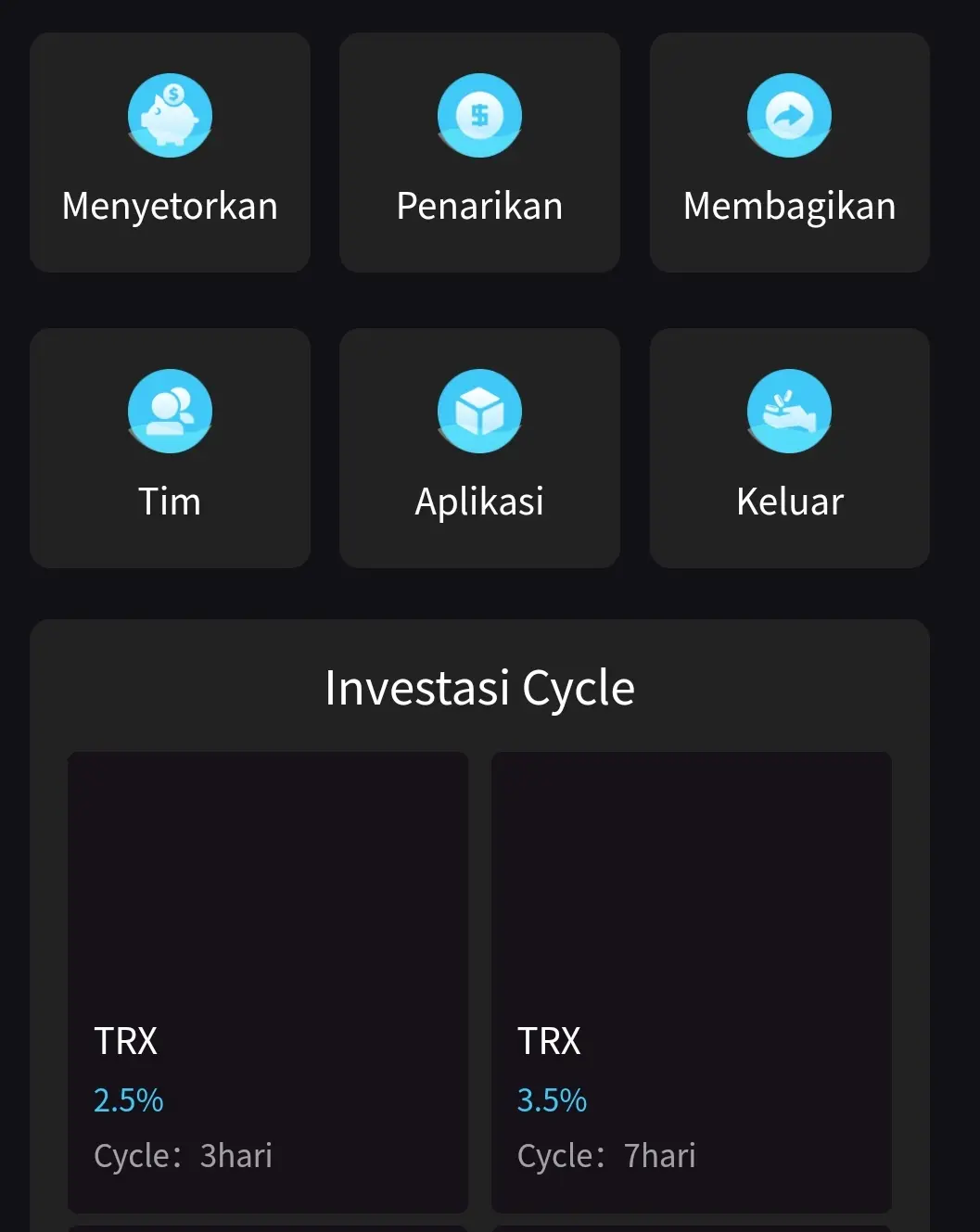Go to the Aplikasi tile
The height and width of the screenshot is (1232, 980).
pyautogui.click(x=479, y=448)
